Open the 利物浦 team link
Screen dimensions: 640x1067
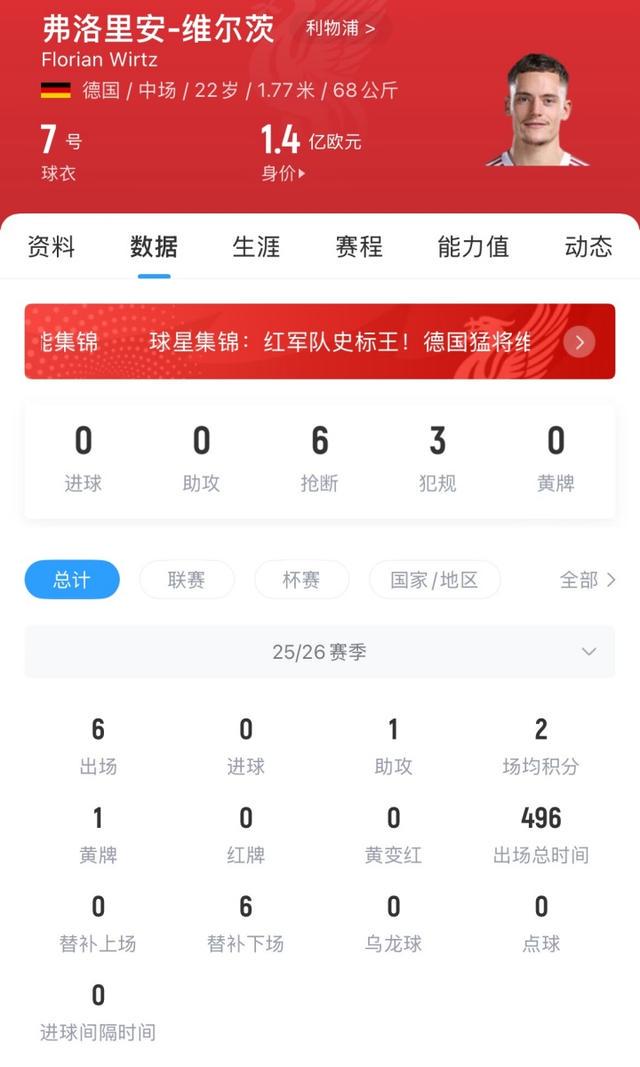340,28
